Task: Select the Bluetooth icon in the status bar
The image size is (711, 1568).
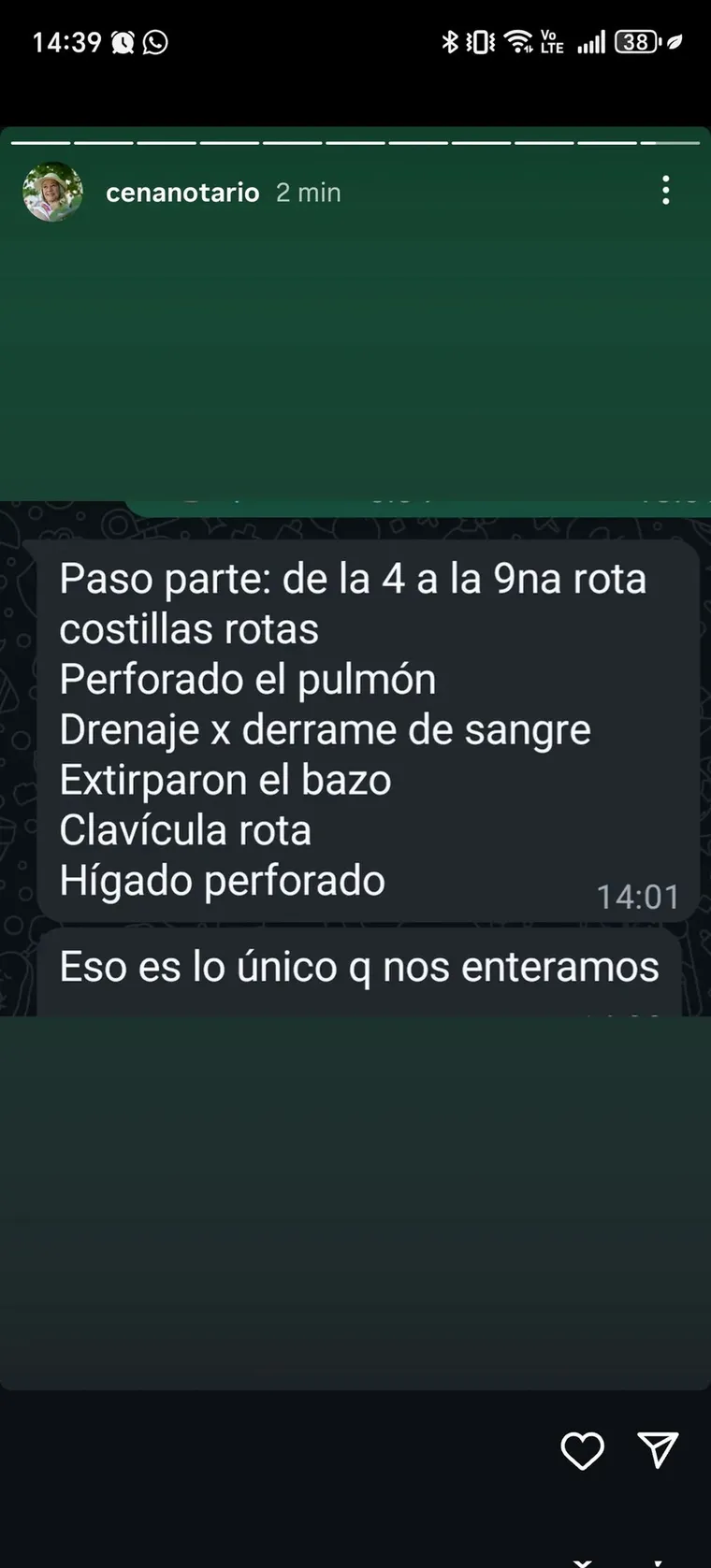Action: [452, 41]
